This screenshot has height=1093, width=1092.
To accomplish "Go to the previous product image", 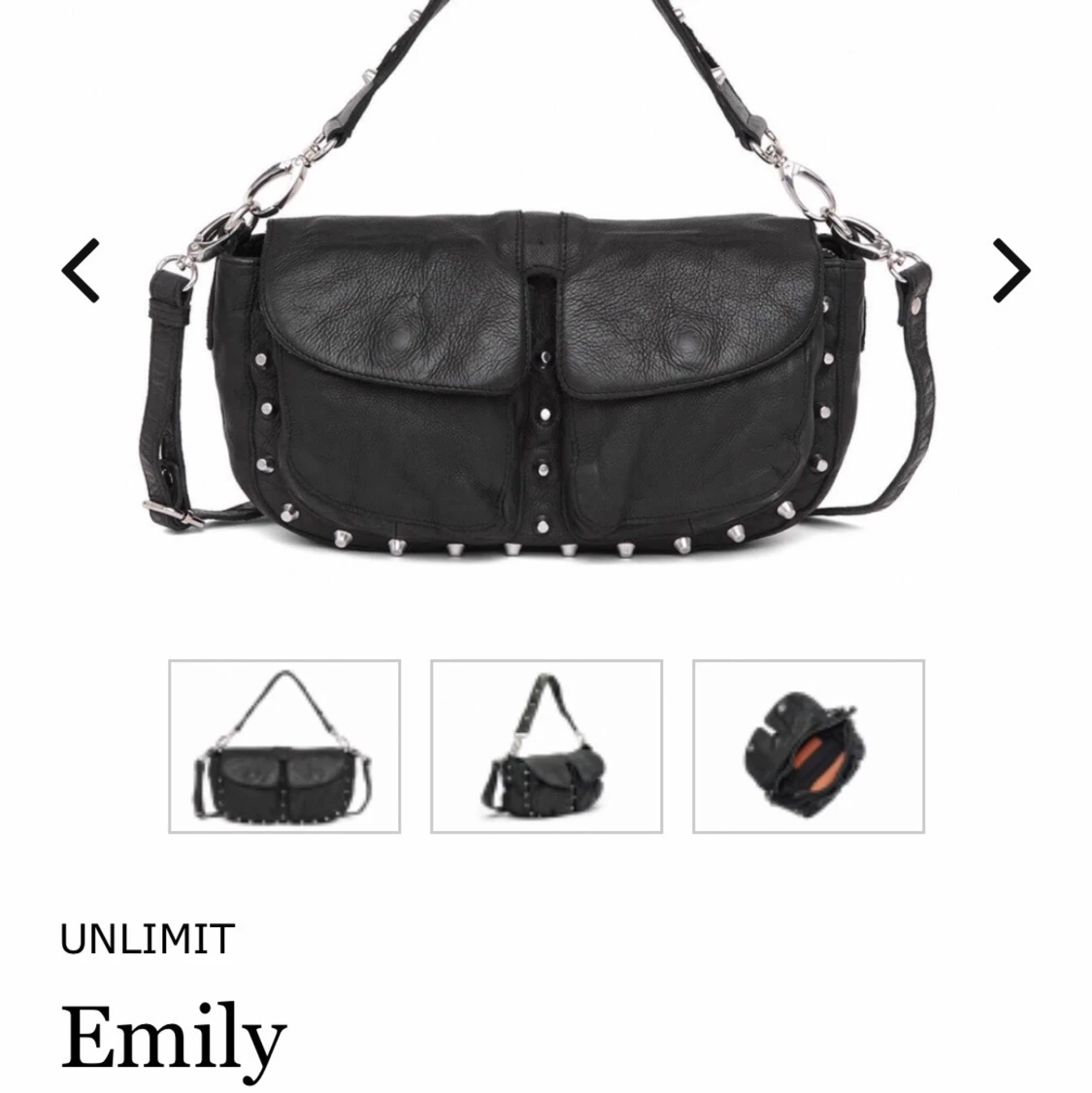I will 81,270.
